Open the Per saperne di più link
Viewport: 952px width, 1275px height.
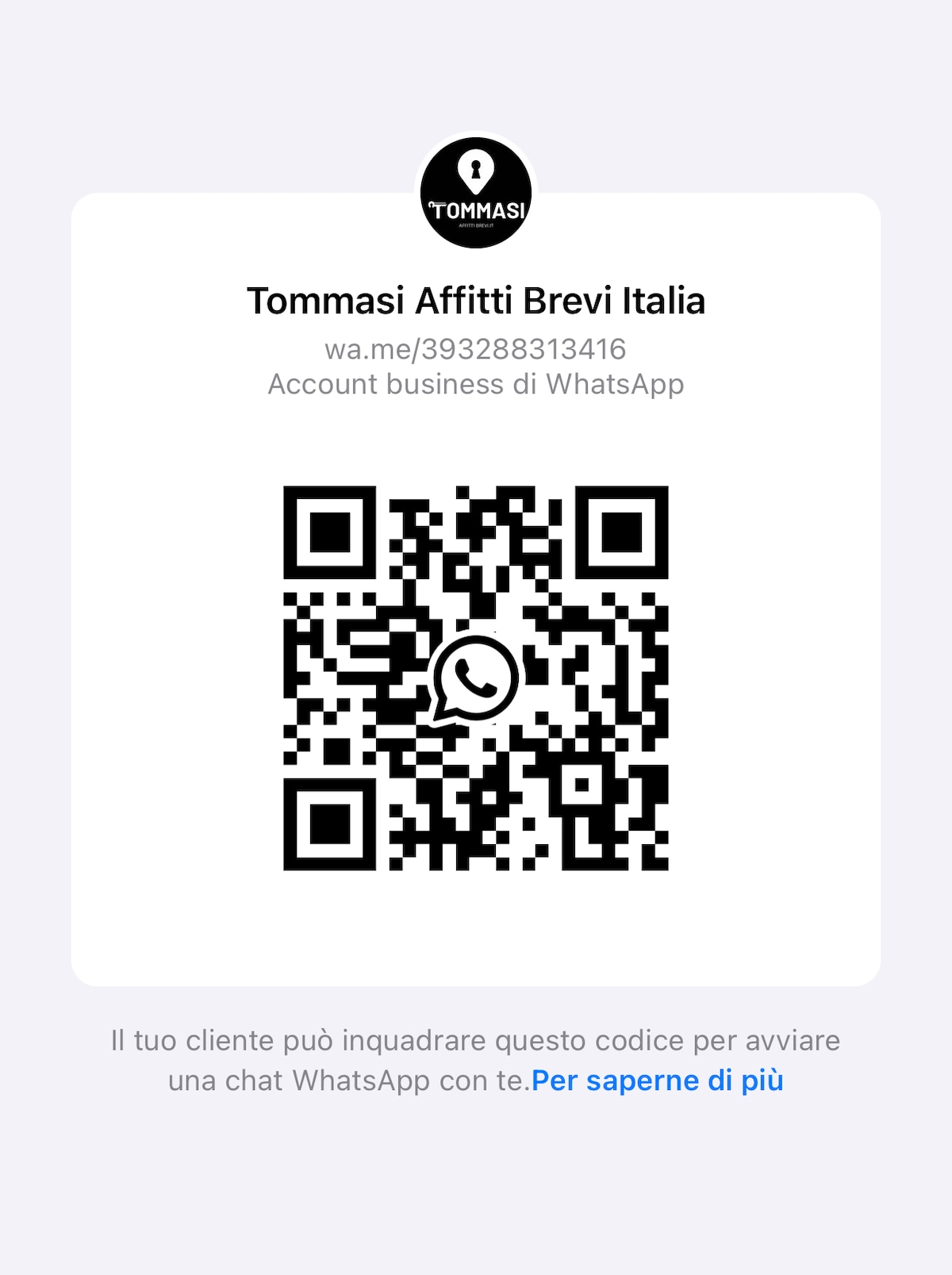657,1081
